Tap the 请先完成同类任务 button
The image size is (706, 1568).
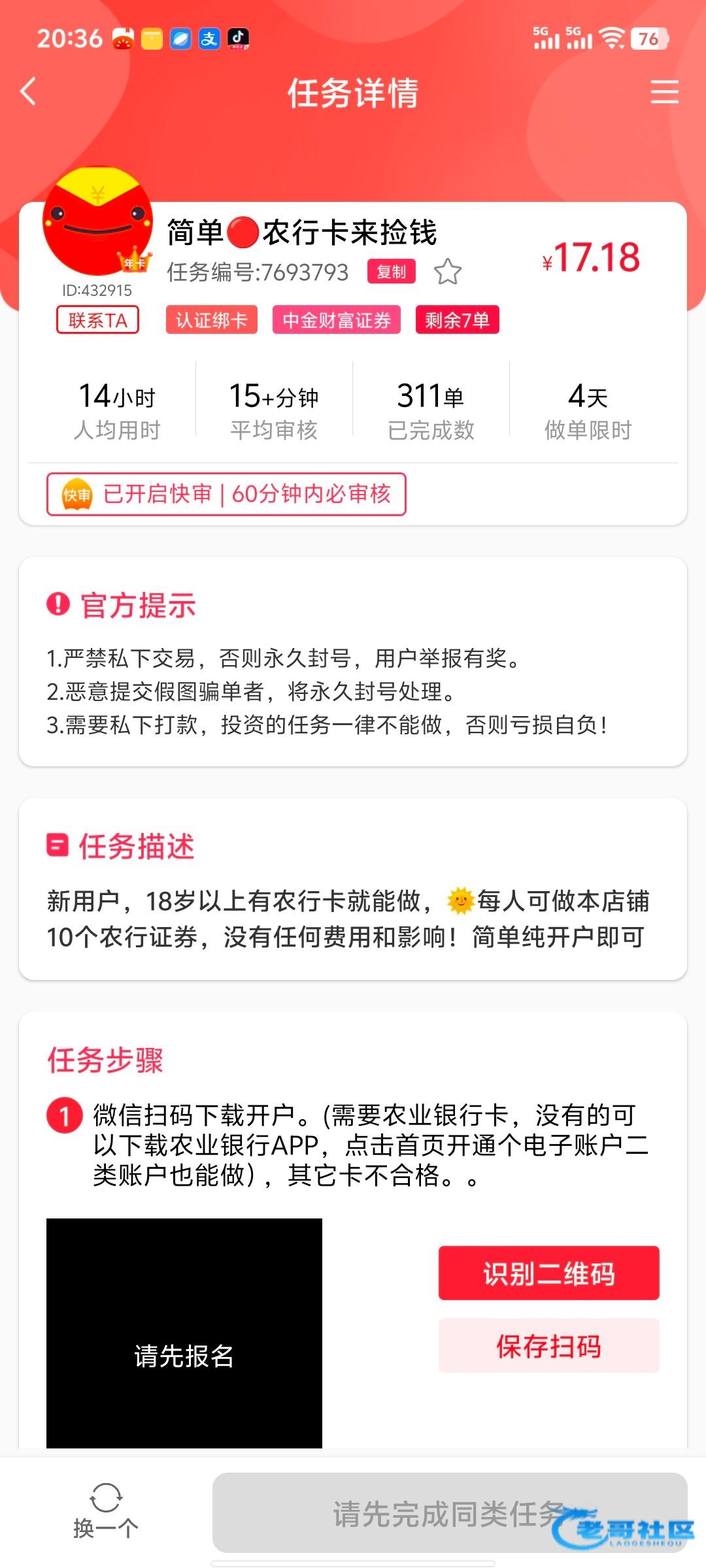(450, 1513)
